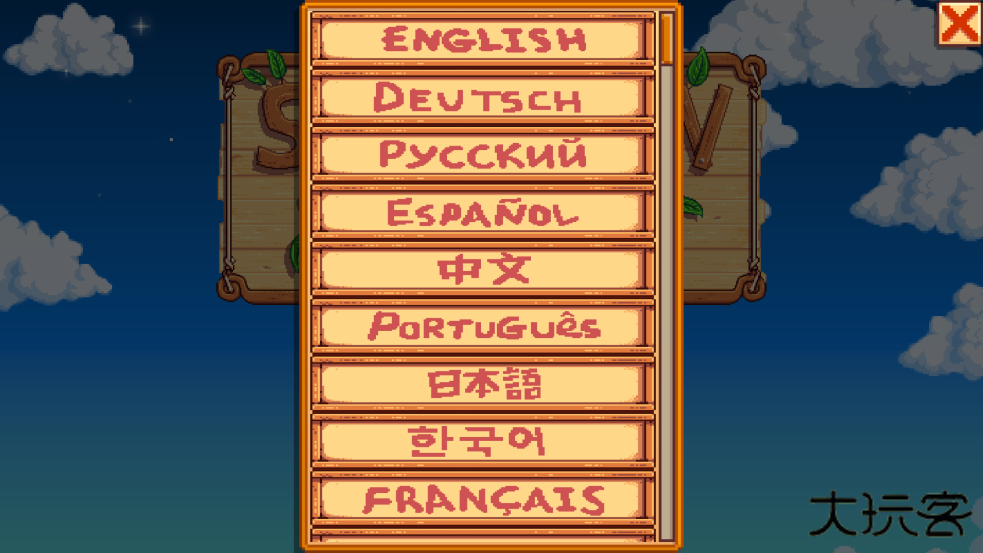Viewport: 983px width, 553px height.
Task: Choose Português from the list
Action: pyautogui.click(x=483, y=326)
